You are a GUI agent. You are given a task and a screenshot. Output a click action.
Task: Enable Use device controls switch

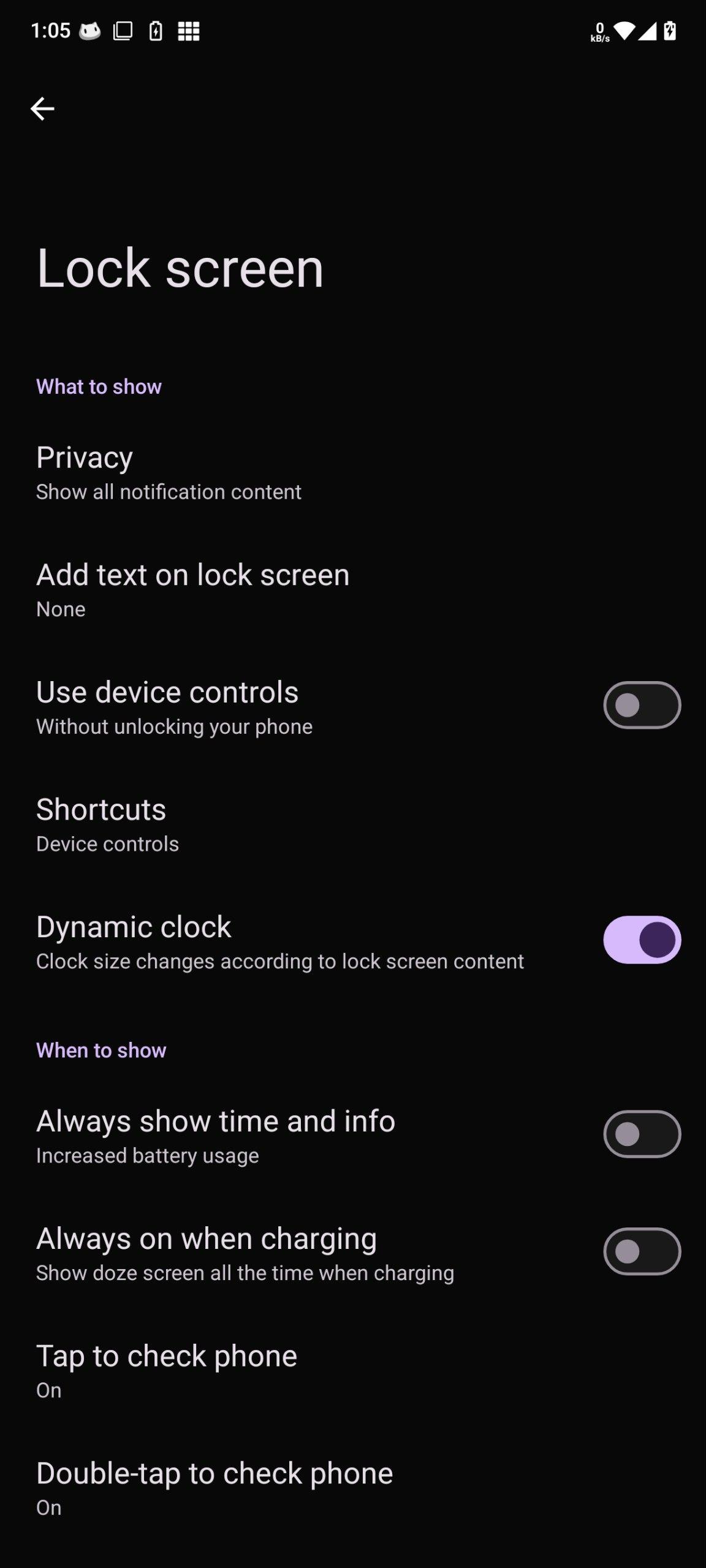pos(642,705)
